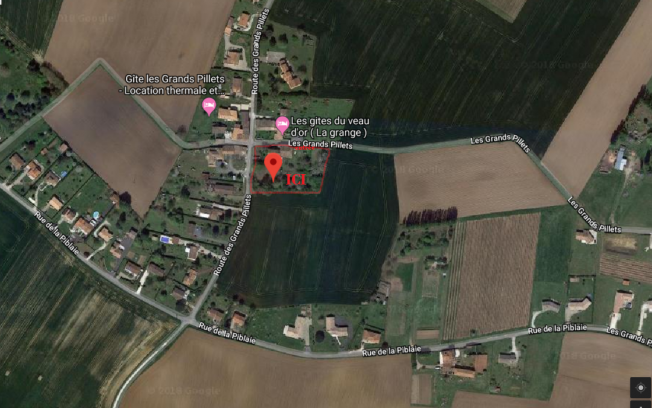The width and height of the screenshot is (652, 408).
Task: Open Gîte les Grands Pillets lodging pin
Action: click(x=209, y=106)
